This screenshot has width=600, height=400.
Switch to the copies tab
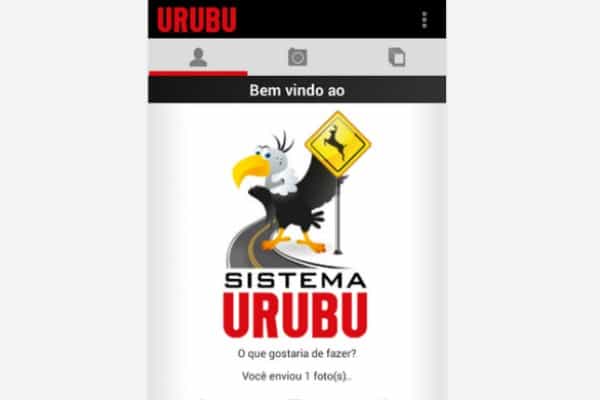pyautogui.click(x=397, y=57)
